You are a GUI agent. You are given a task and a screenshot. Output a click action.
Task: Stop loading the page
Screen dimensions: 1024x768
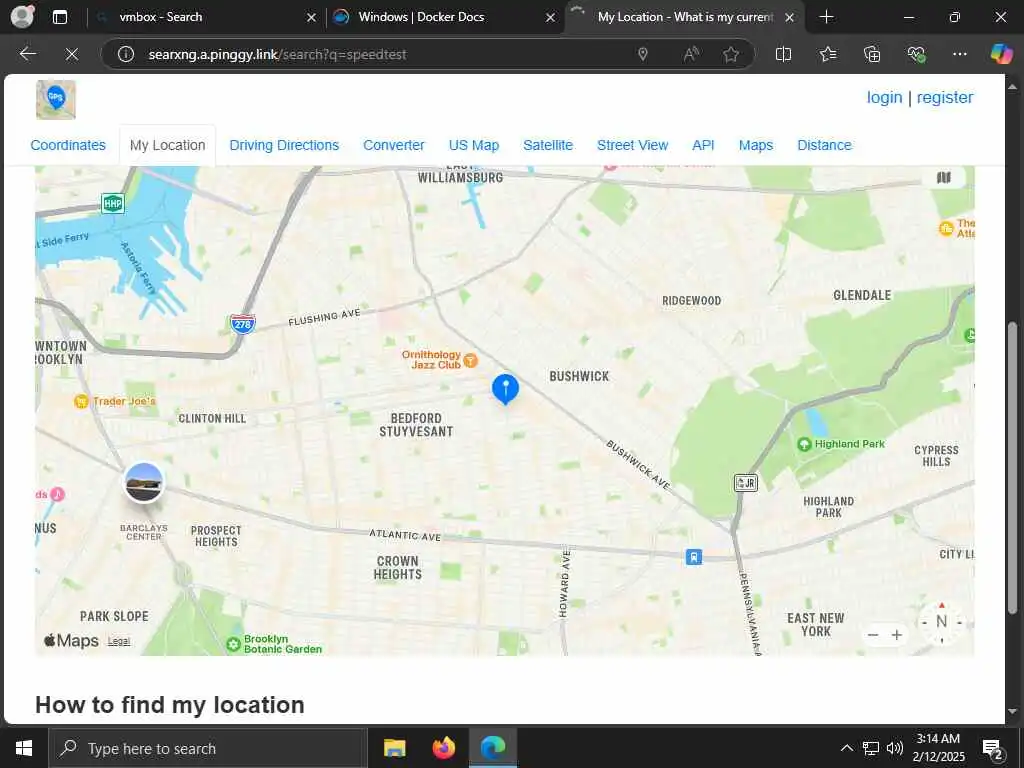click(x=72, y=54)
